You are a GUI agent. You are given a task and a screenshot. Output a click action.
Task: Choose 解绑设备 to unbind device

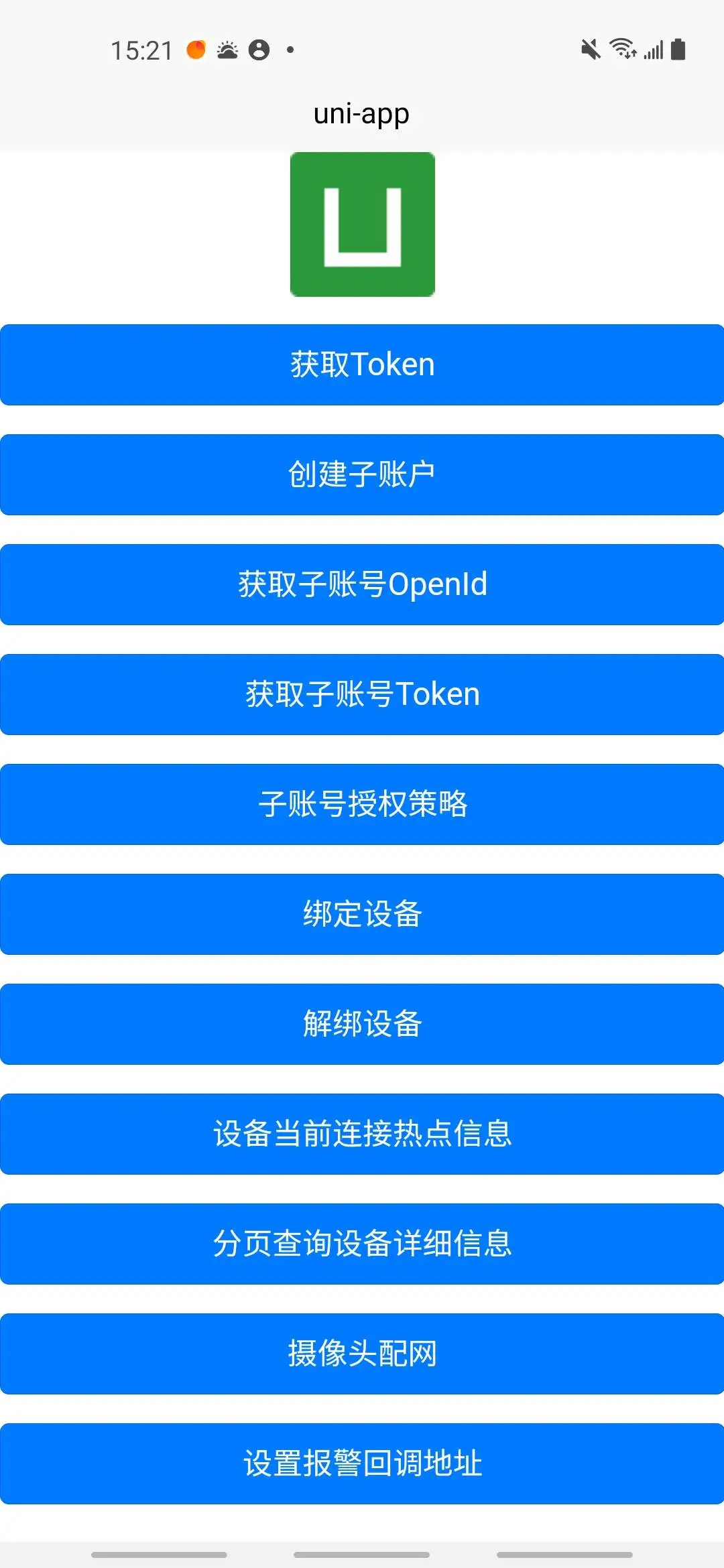(362, 1024)
